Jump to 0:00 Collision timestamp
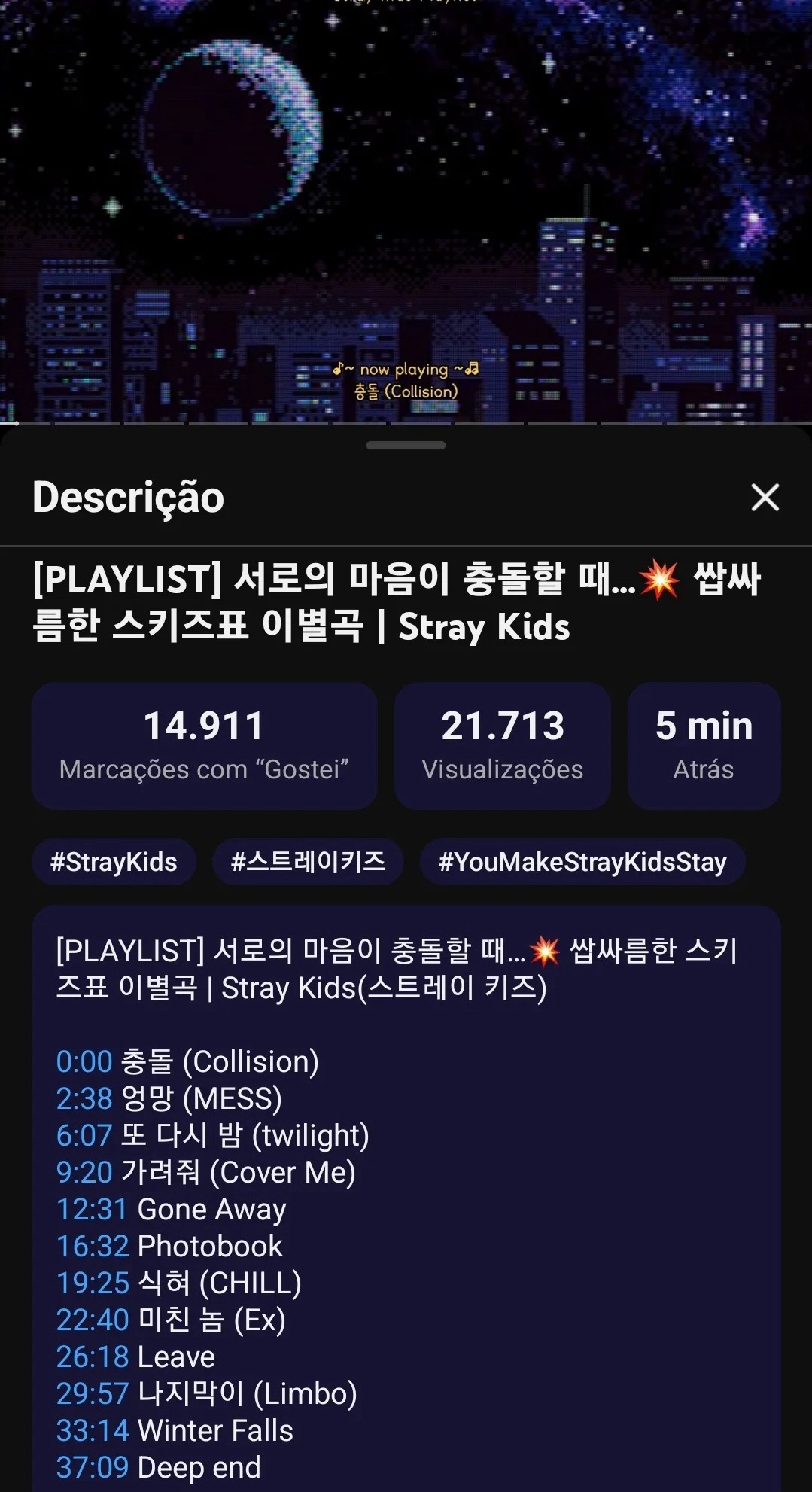Image resolution: width=812 pixels, height=1492 pixels. tap(84, 1062)
